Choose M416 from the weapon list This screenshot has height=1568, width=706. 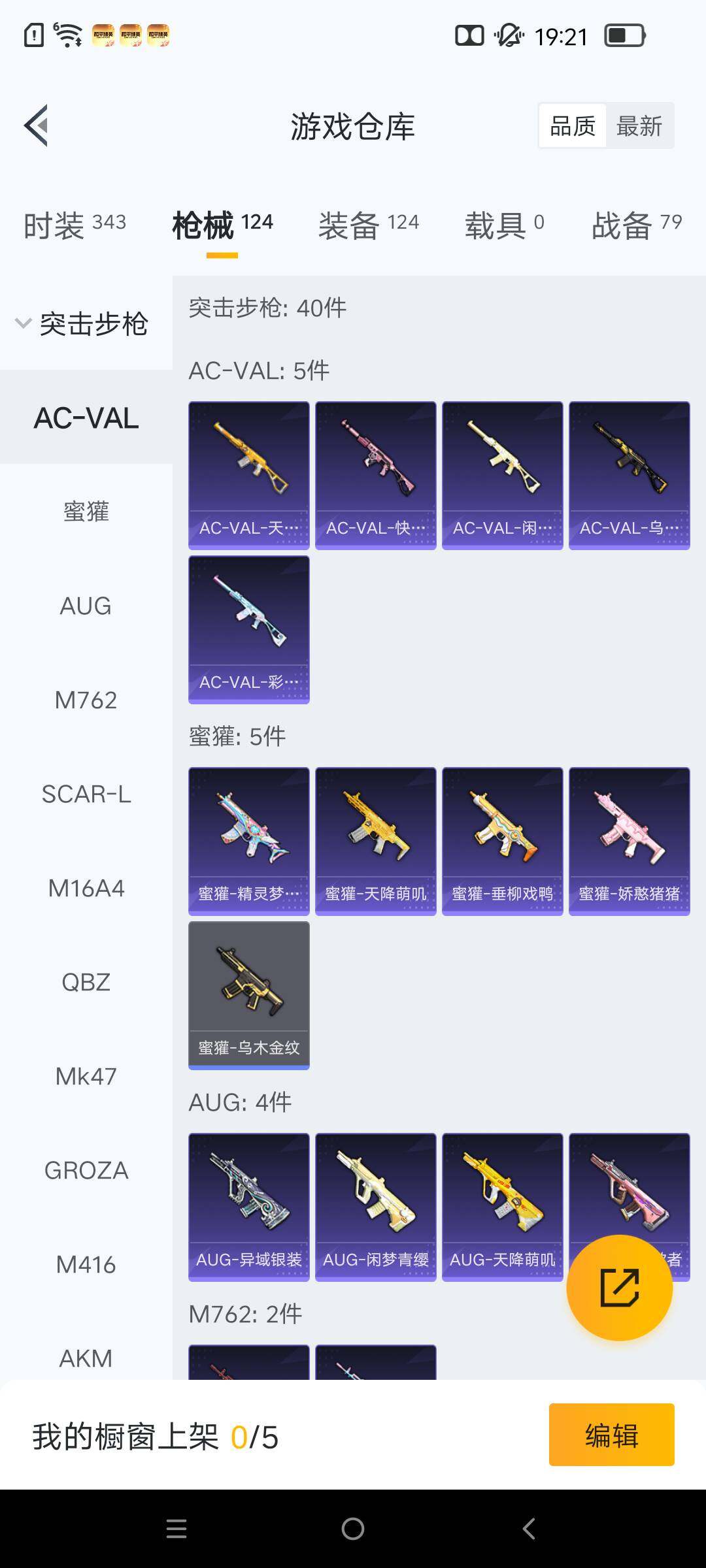pyautogui.click(x=86, y=1265)
